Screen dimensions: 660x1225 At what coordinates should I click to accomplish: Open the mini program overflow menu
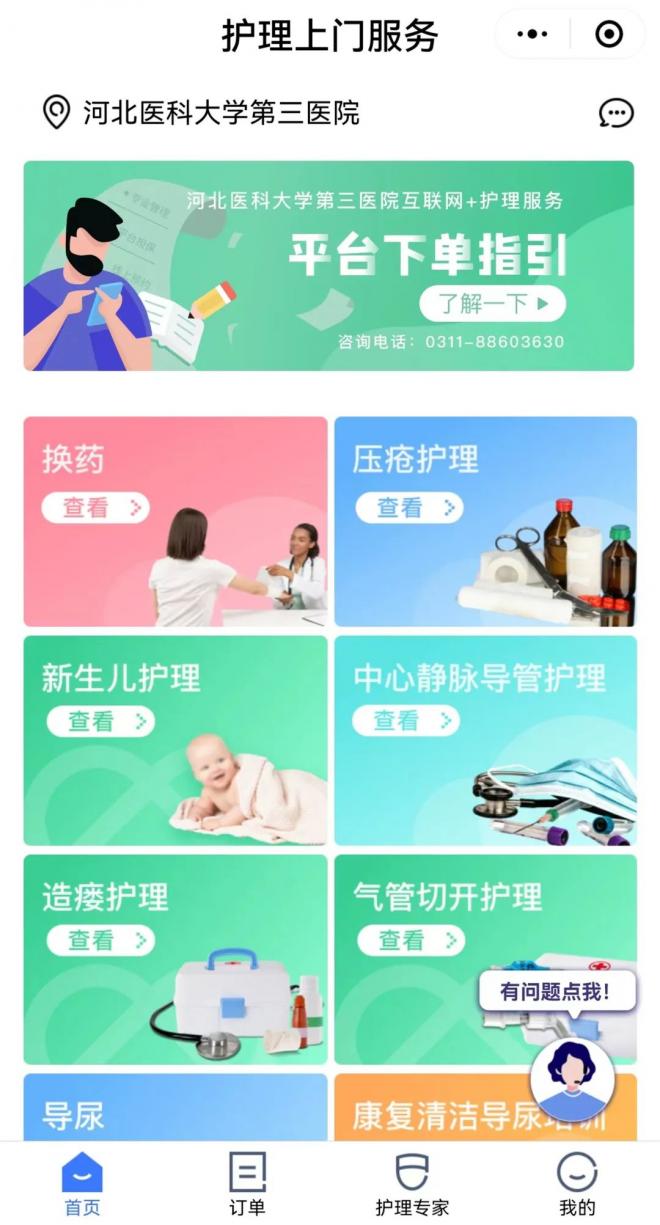[532, 35]
